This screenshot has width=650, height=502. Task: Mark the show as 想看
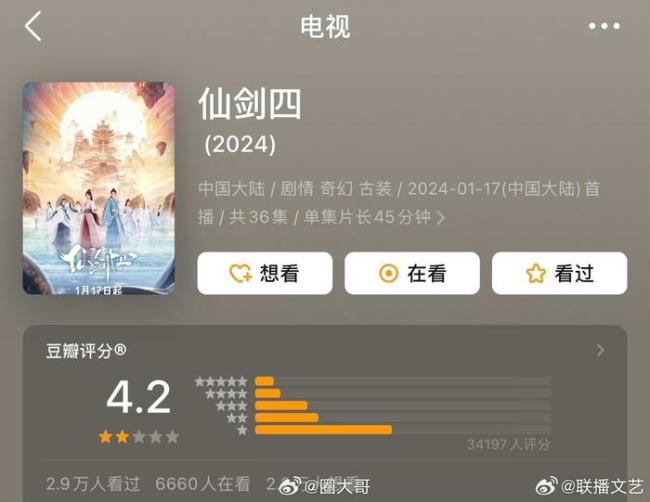(264, 273)
